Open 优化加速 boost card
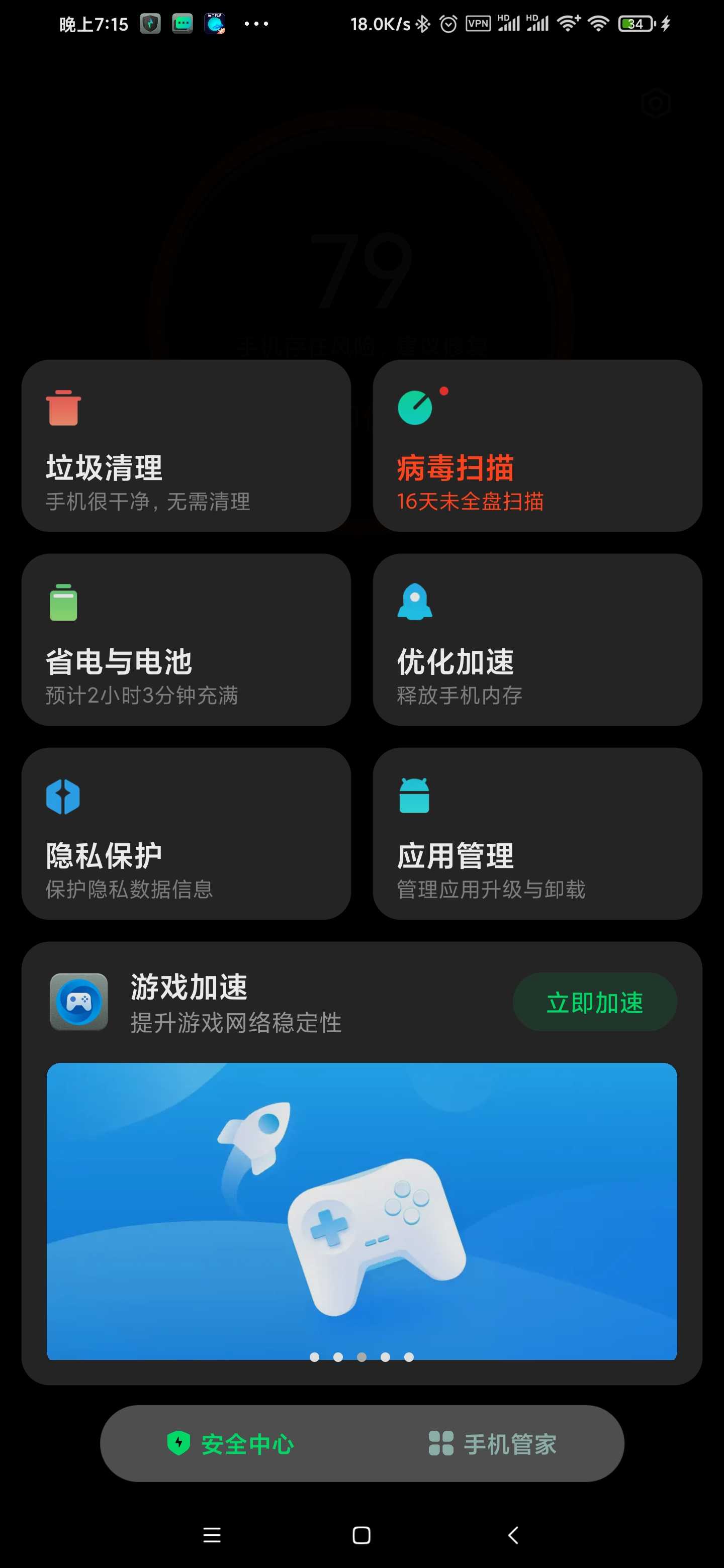Image resolution: width=724 pixels, height=1568 pixels. click(x=537, y=639)
